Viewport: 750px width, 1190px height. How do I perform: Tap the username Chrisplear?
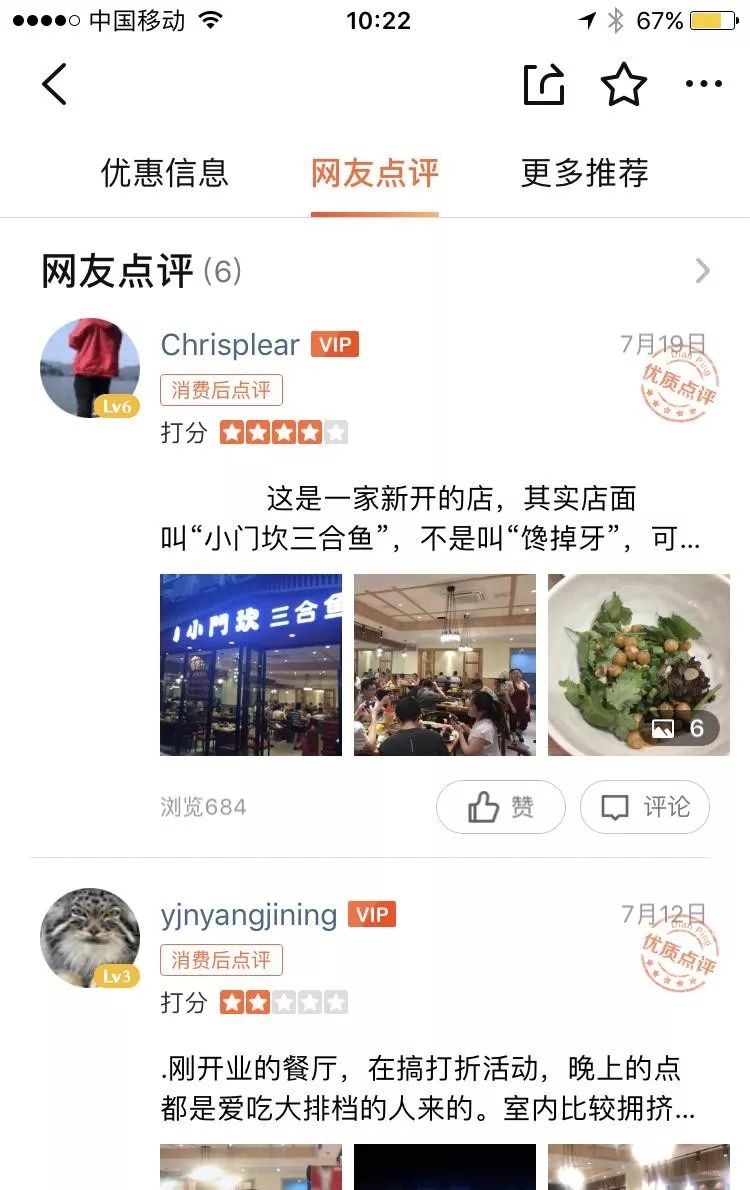(230, 345)
